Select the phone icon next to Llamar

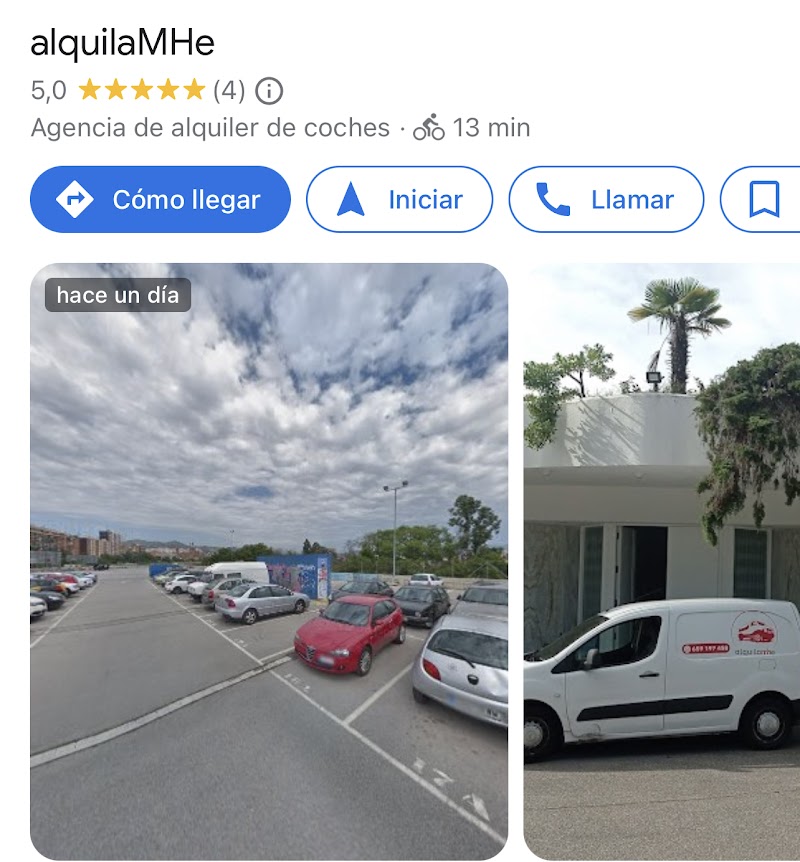tap(552, 199)
